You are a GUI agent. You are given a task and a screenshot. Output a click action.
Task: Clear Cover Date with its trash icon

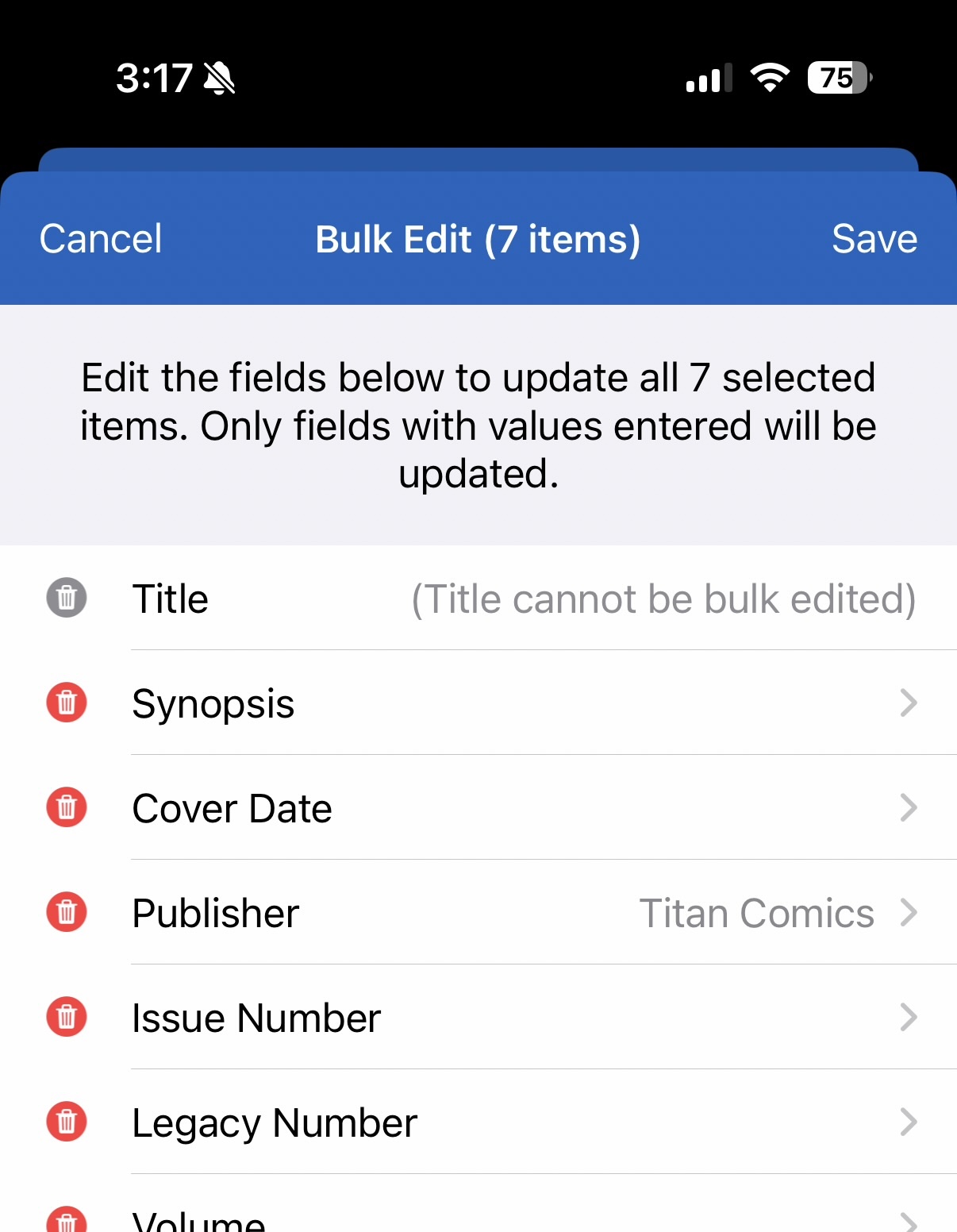click(x=67, y=807)
